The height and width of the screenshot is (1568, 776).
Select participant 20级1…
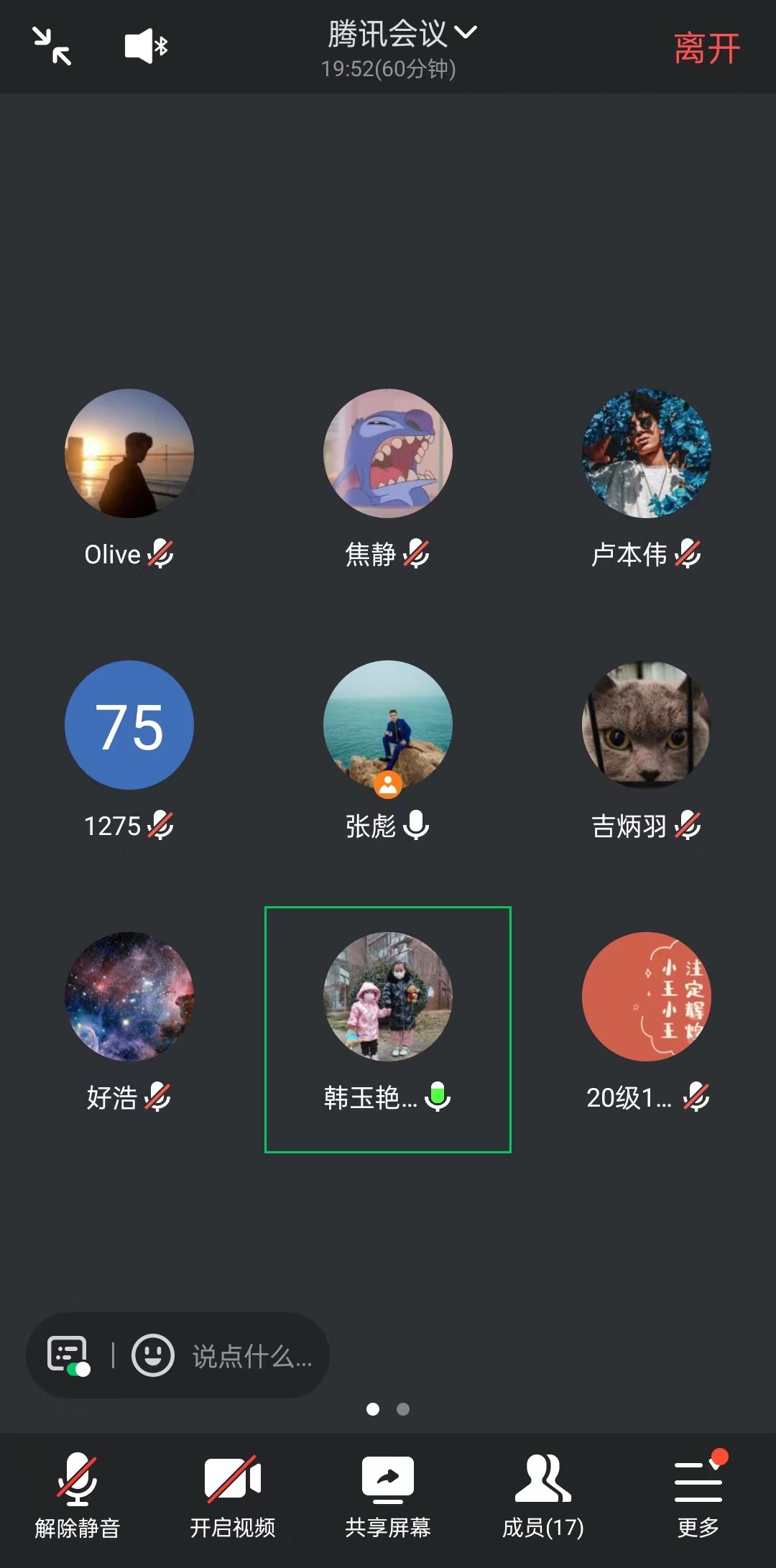[x=646, y=997]
